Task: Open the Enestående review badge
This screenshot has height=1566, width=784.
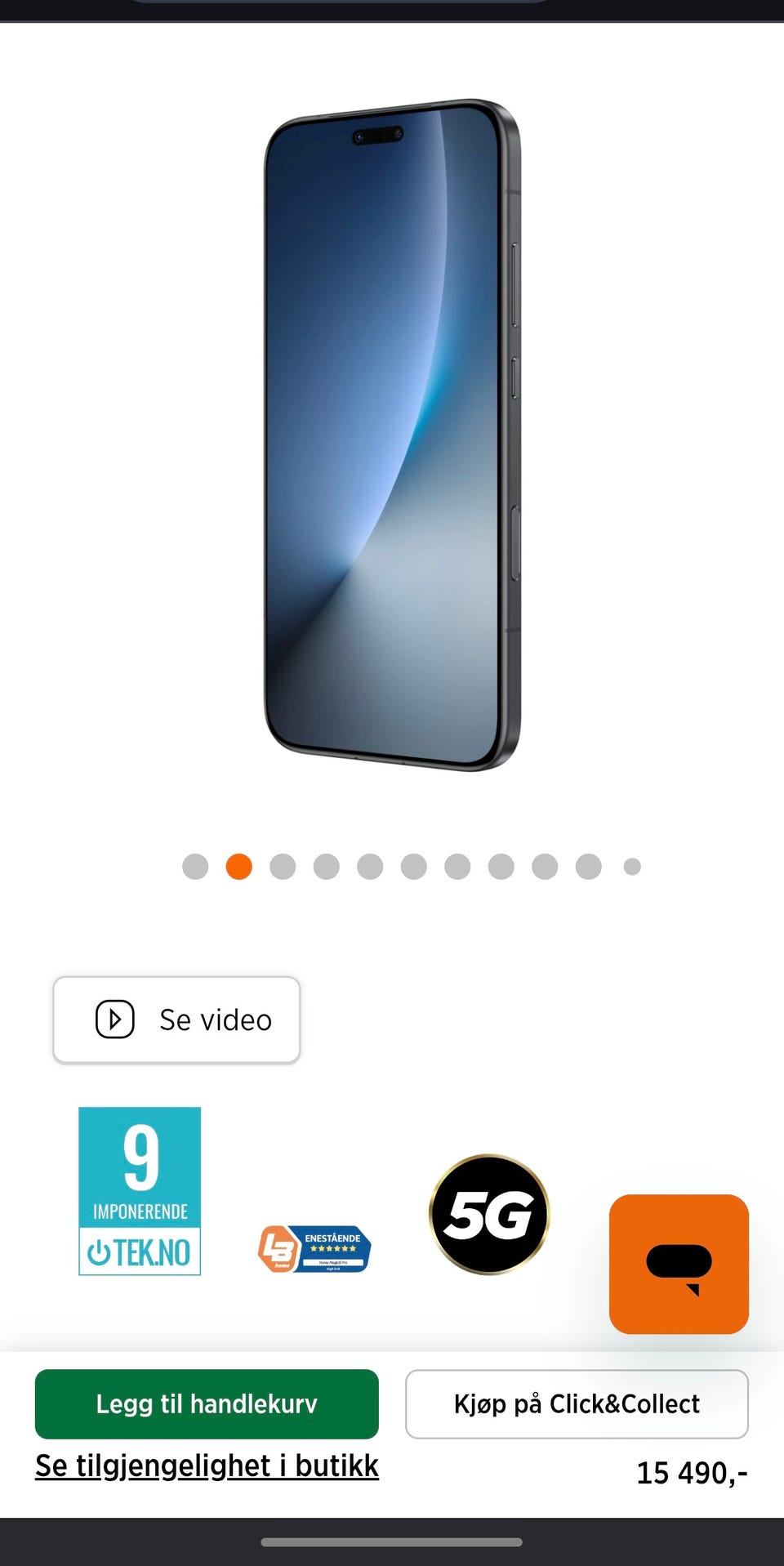Action: pyautogui.click(x=314, y=1249)
